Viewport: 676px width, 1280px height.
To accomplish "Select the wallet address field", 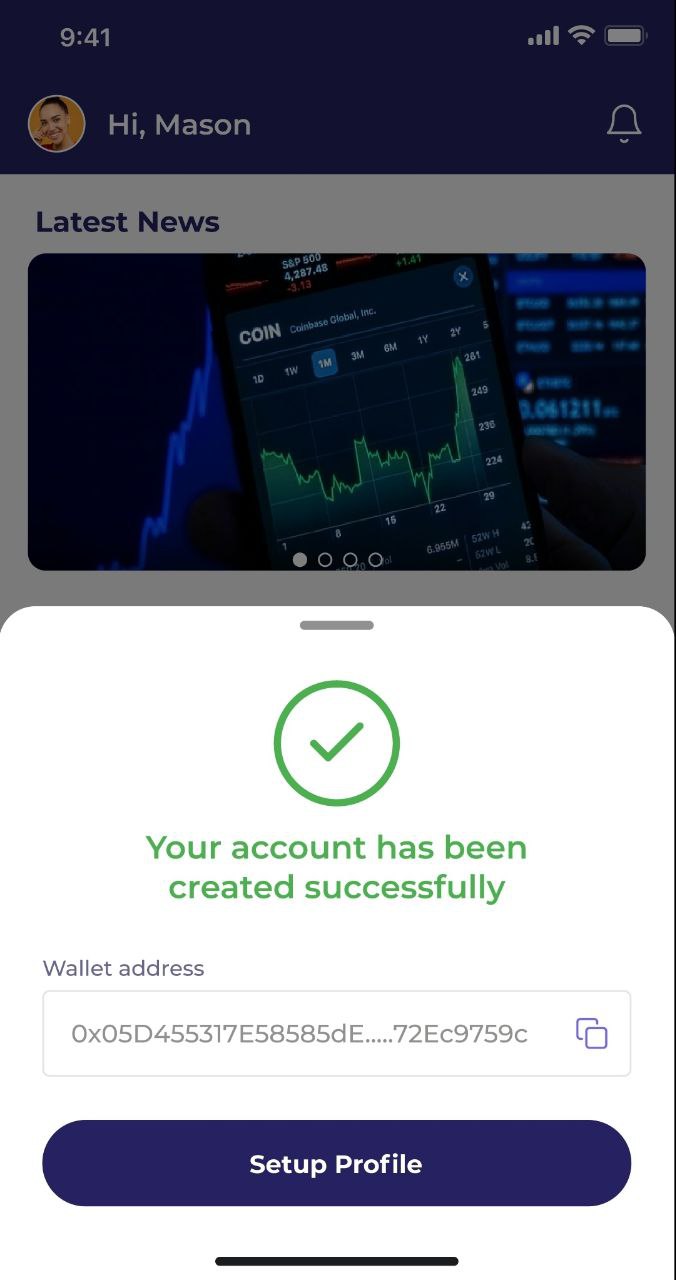I will pos(300,1033).
